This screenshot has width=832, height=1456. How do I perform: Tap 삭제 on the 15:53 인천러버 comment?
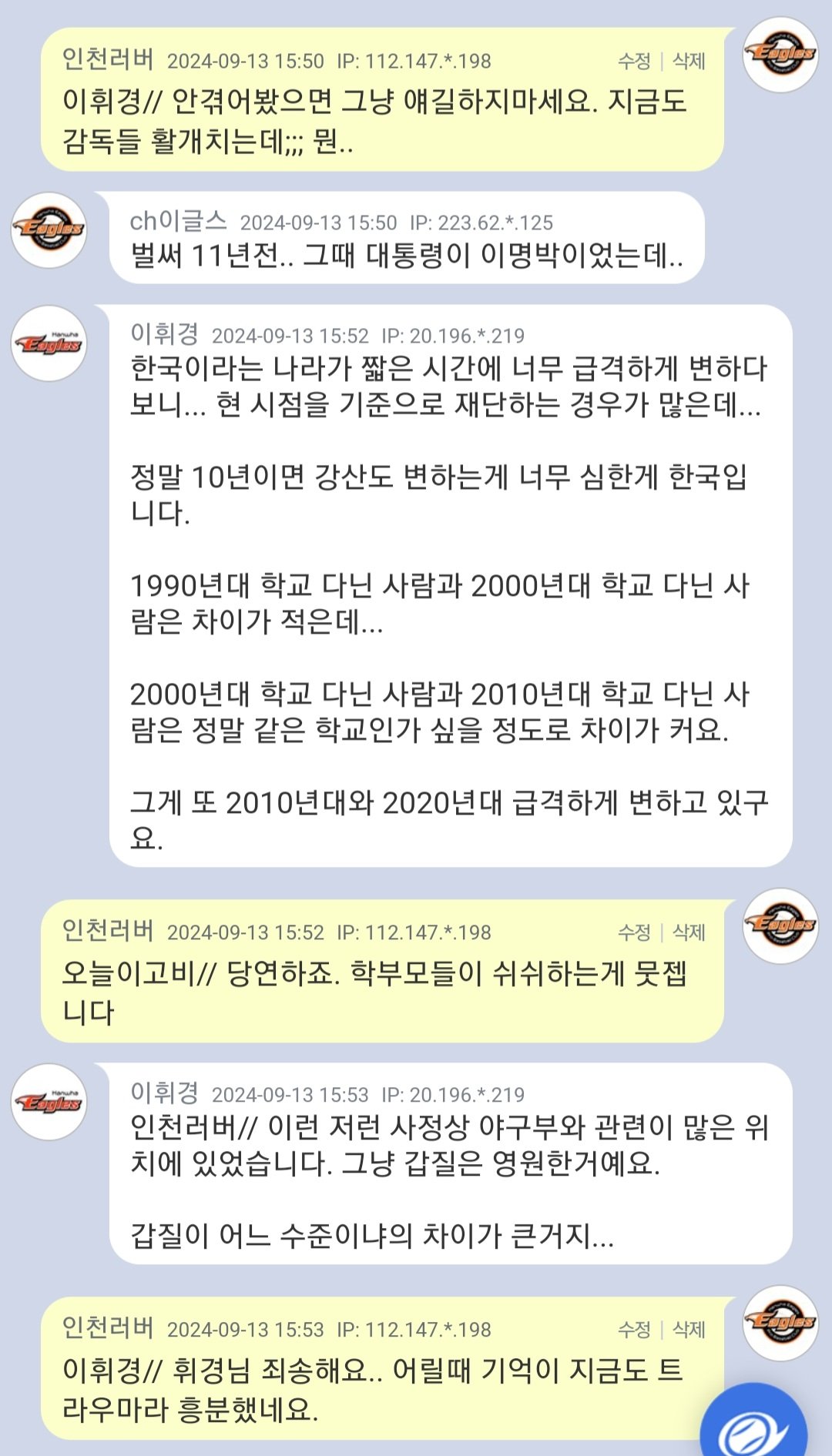tap(689, 1329)
